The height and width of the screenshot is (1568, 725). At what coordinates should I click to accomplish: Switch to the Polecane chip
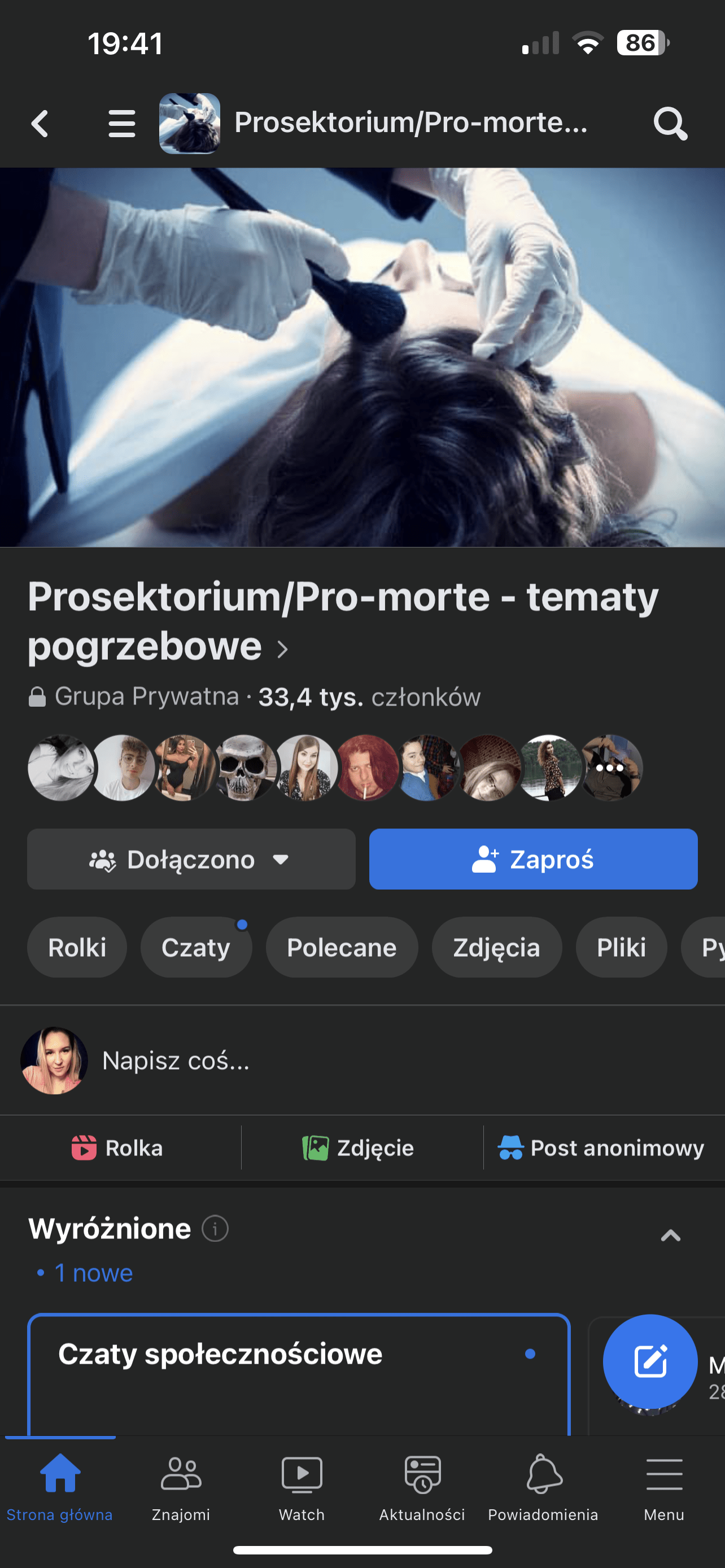[x=342, y=947]
